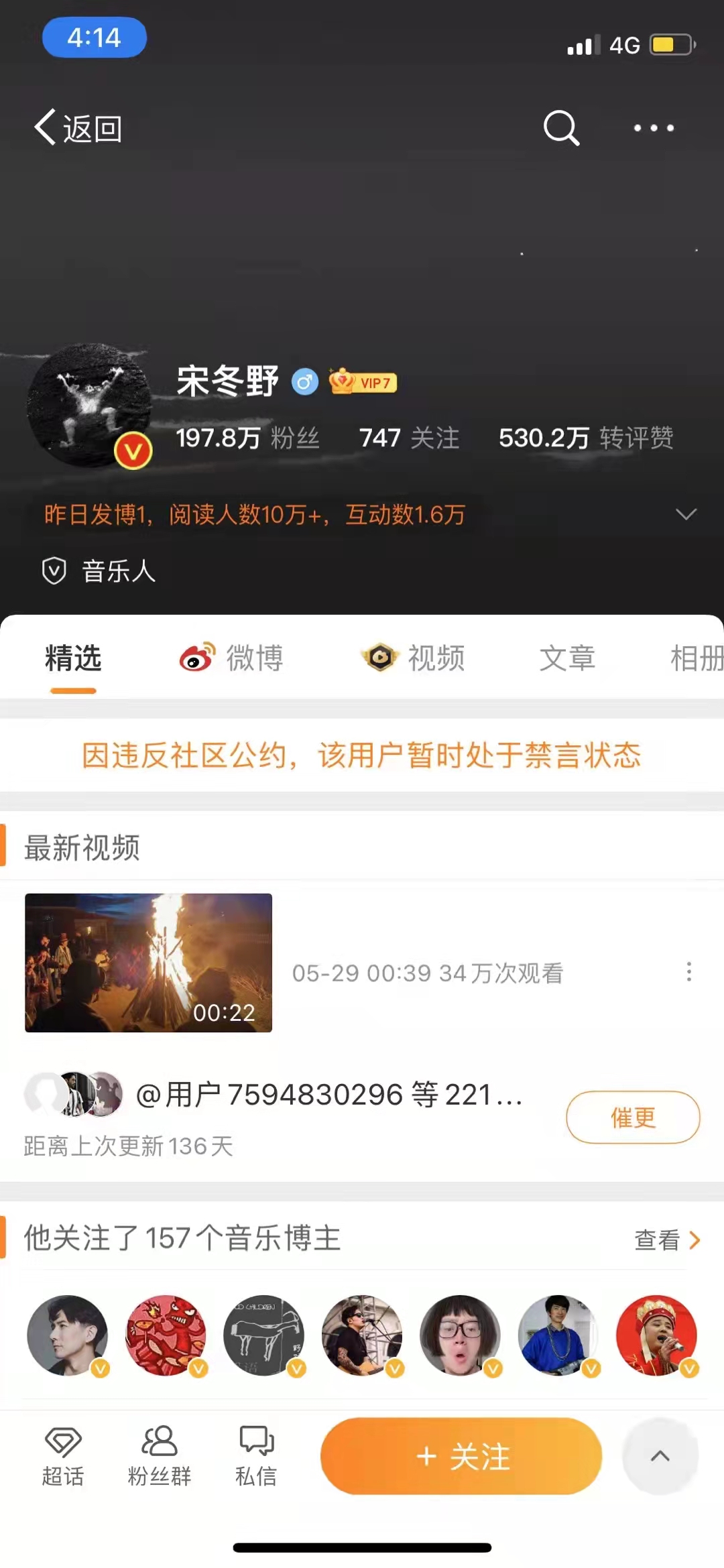This screenshot has width=724, height=1568.
Task: Tap the up-arrow back-to-top button
Action: [660, 1456]
